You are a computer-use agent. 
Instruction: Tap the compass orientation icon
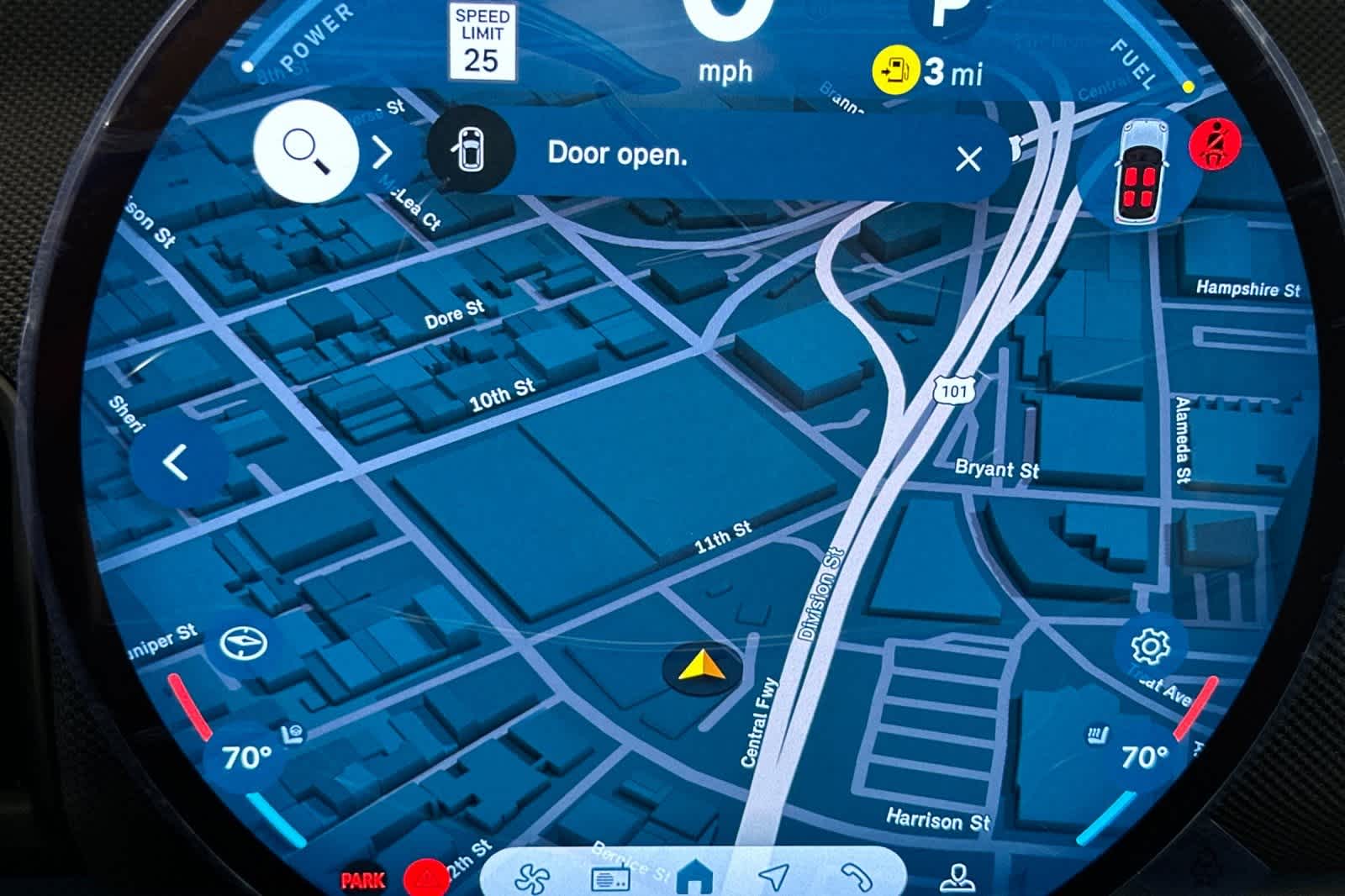(x=242, y=644)
